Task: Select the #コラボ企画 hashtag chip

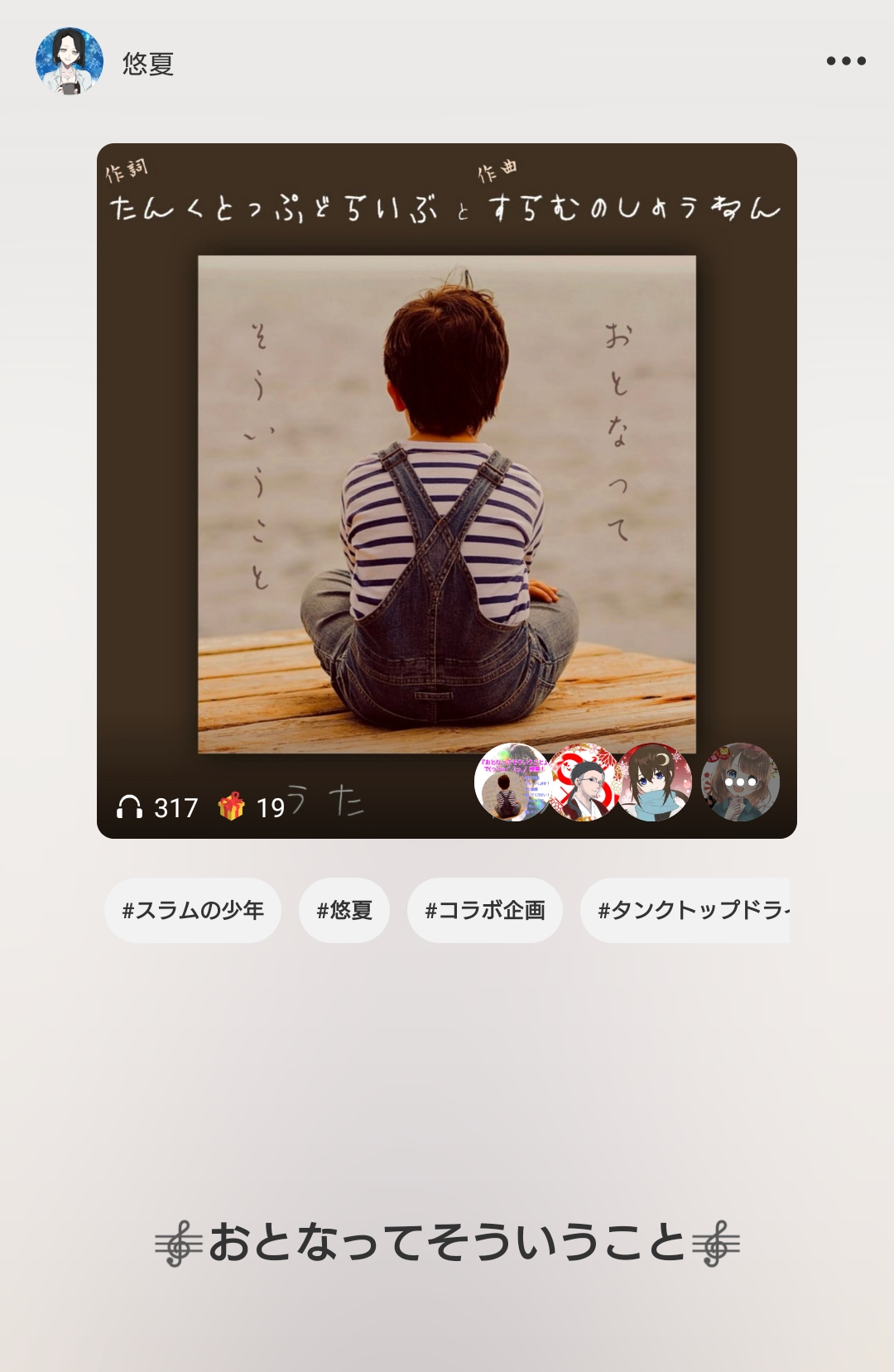Action: (x=485, y=910)
